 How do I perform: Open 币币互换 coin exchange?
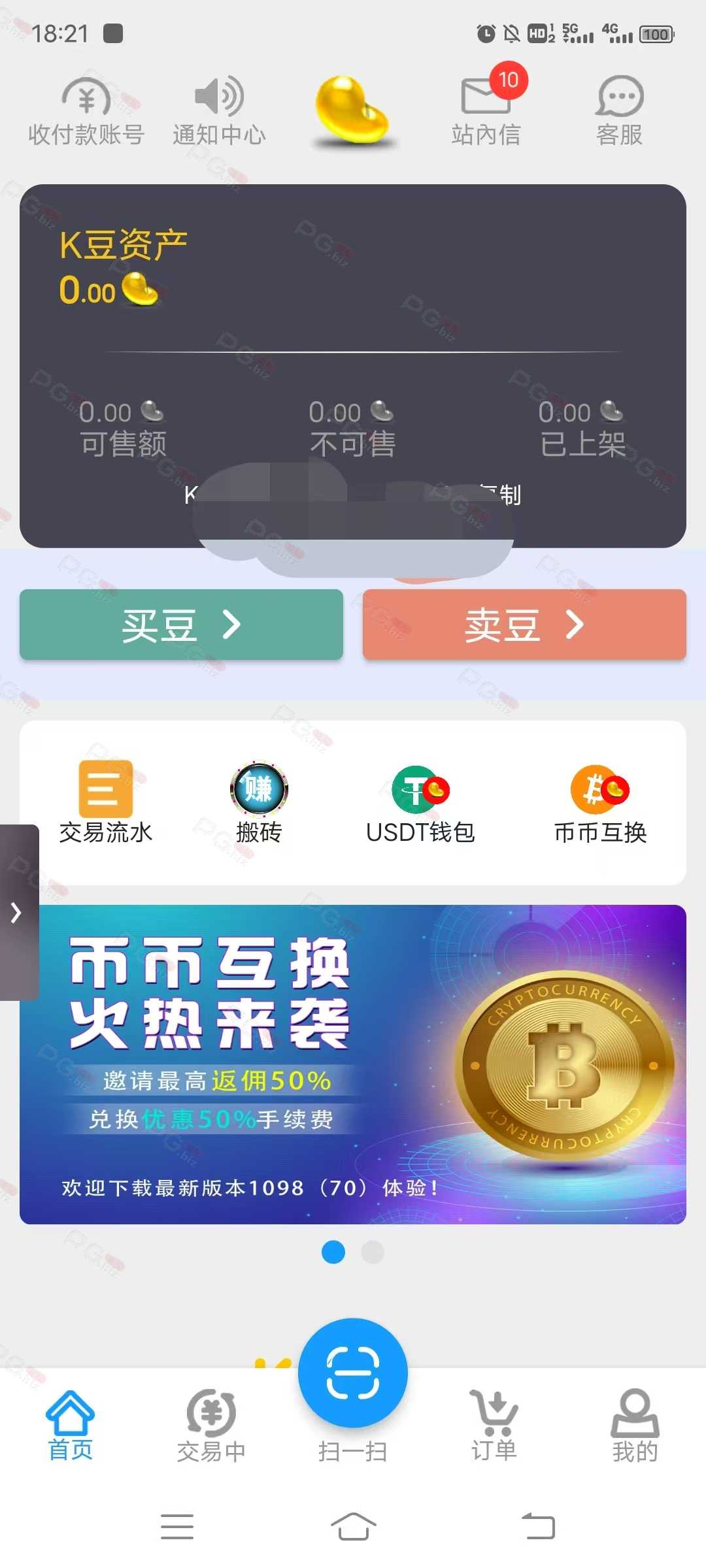pyautogui.click(x=600, y=802)
